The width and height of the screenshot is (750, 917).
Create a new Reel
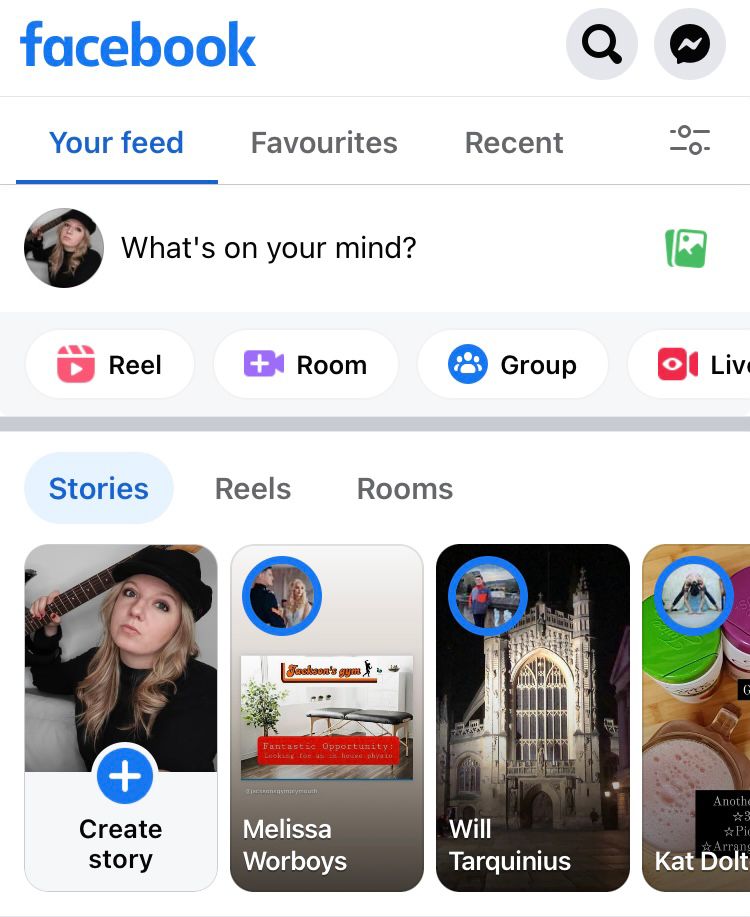pos(110,365)
